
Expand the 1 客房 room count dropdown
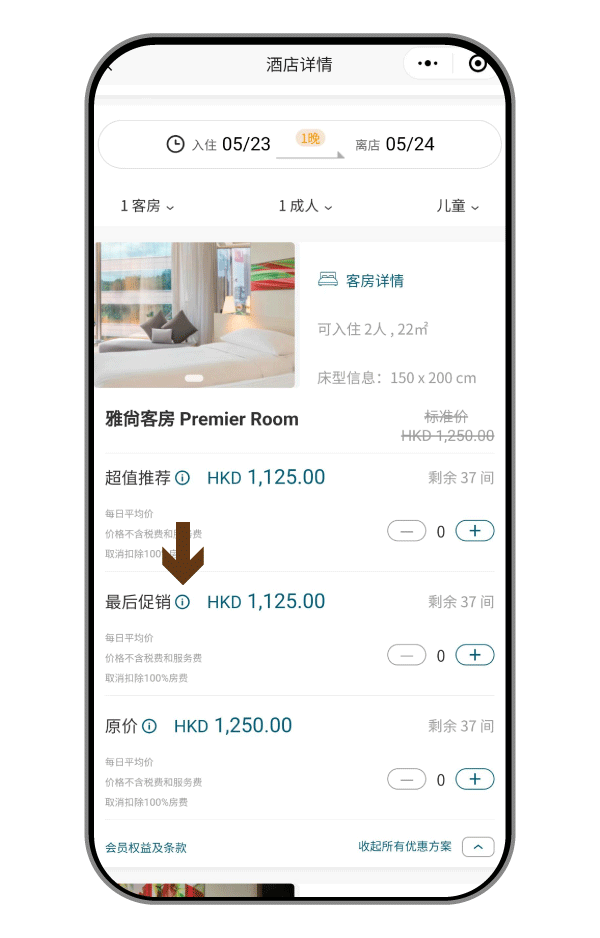click(x=147, y=206)
